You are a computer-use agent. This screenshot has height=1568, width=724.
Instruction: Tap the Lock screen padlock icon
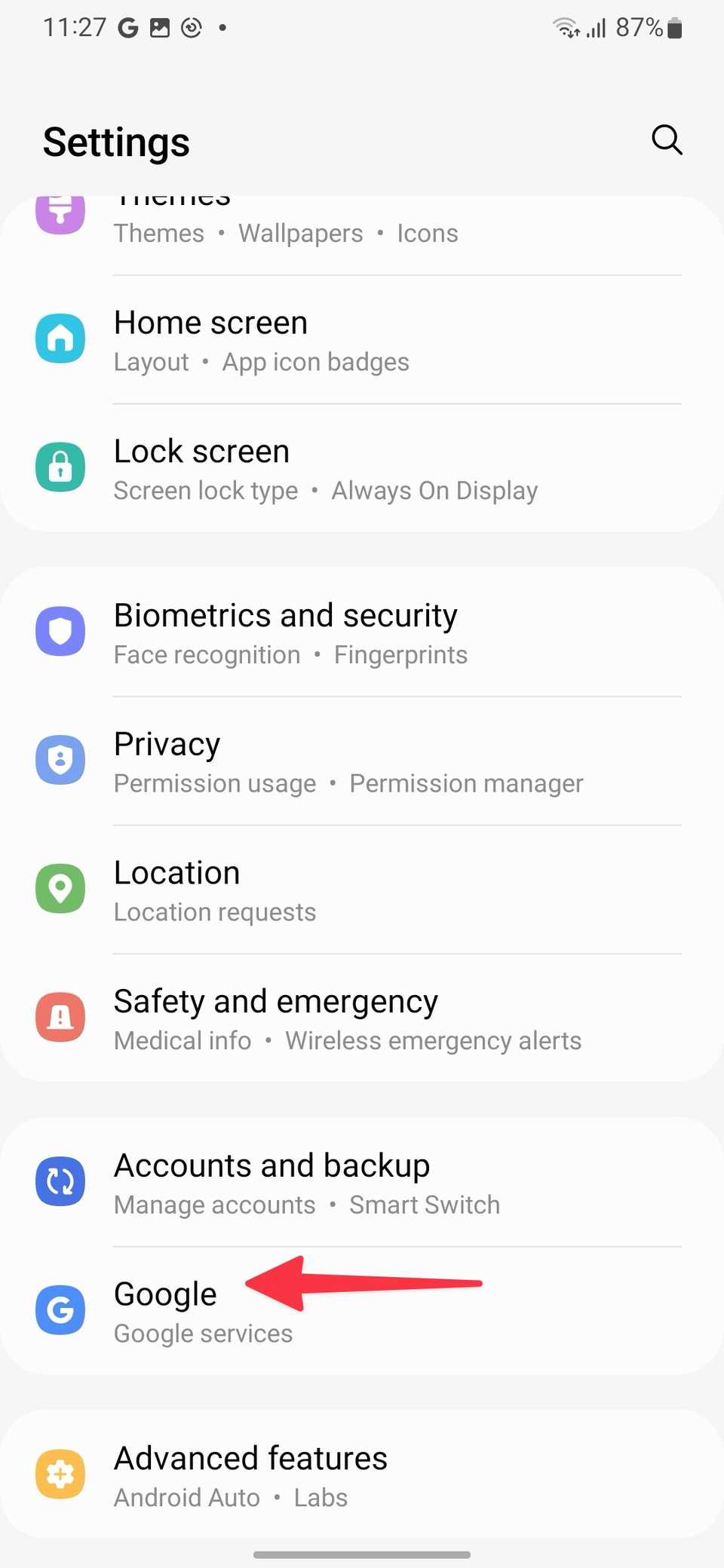point(60,467)
